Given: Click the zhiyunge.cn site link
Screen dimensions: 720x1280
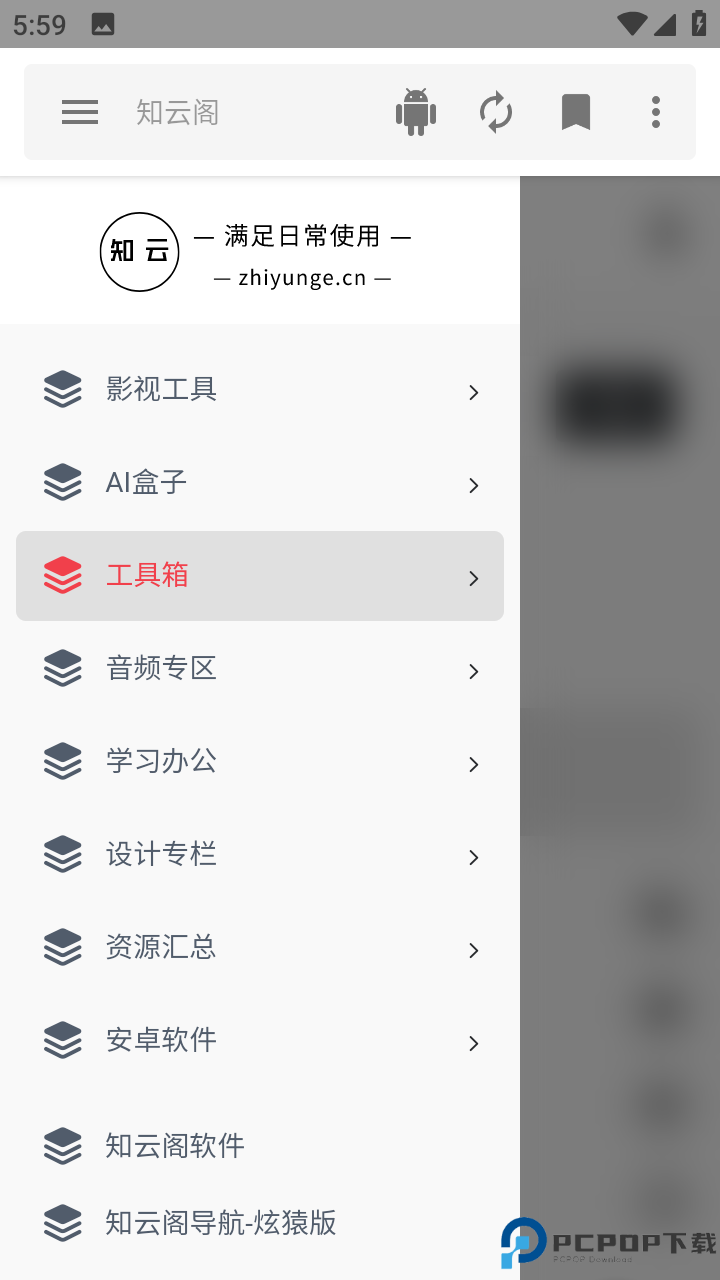Looking at the screenshot, I should (303, 278).
